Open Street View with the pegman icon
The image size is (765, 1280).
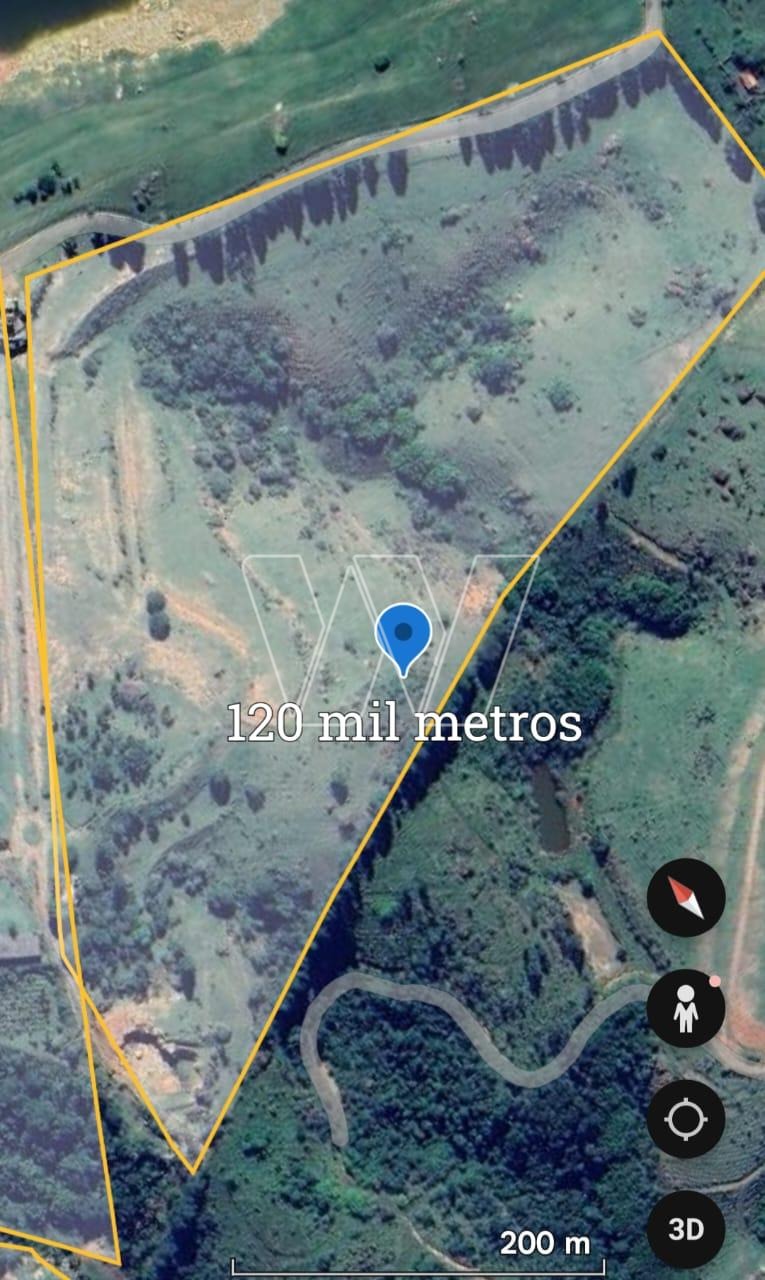[686, 1009]
